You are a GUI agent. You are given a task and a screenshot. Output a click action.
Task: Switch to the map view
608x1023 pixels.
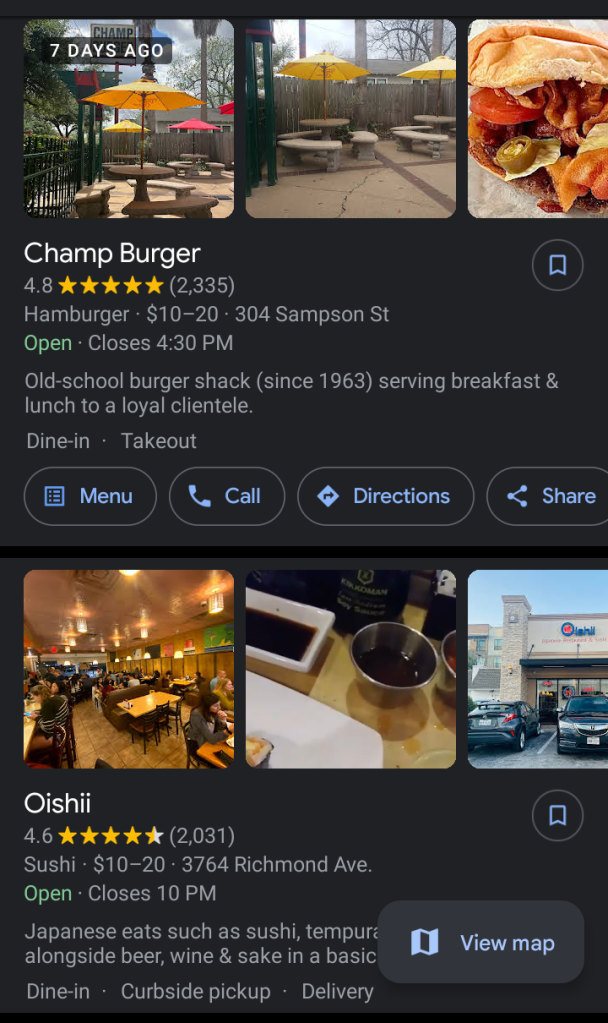point(481,942)
